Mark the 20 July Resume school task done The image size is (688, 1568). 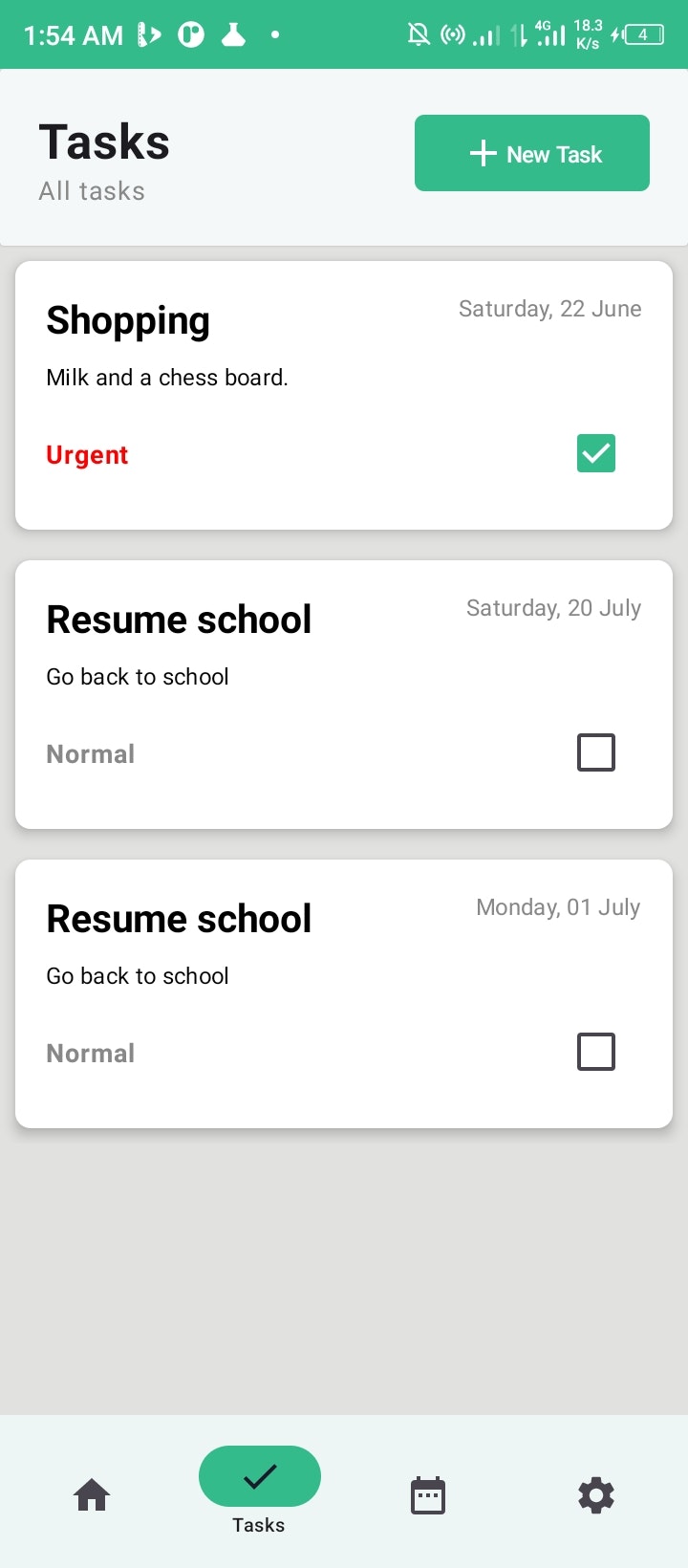pyautogui.click(x=595, y=752)
